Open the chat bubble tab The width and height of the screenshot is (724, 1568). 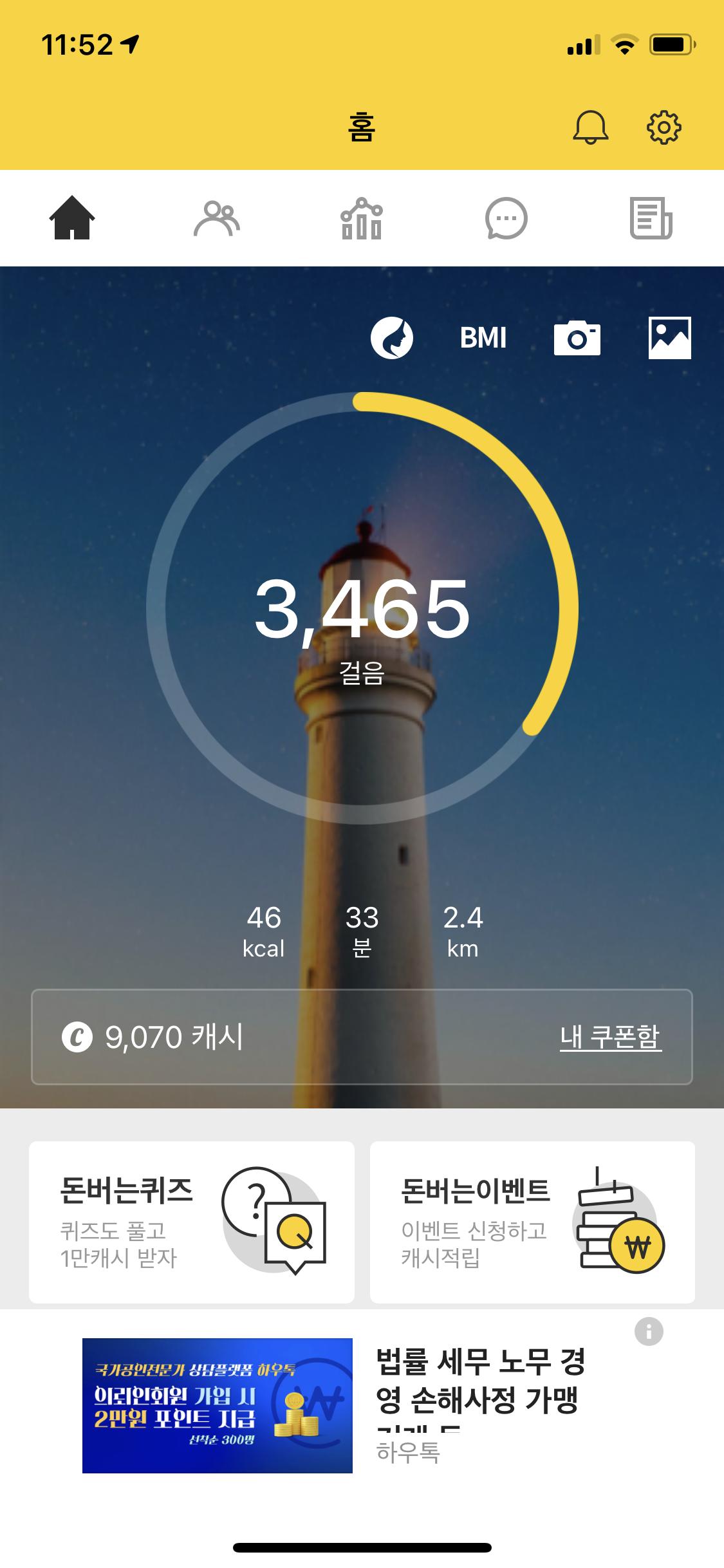[506, 218]
